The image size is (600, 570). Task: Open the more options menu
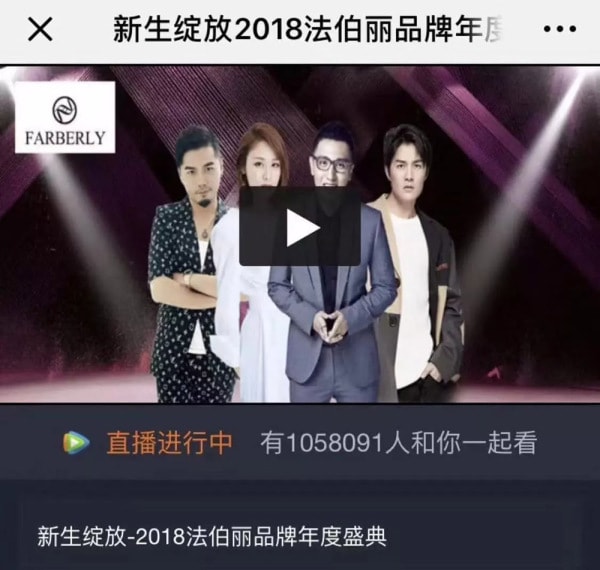[x=563, y=29]
